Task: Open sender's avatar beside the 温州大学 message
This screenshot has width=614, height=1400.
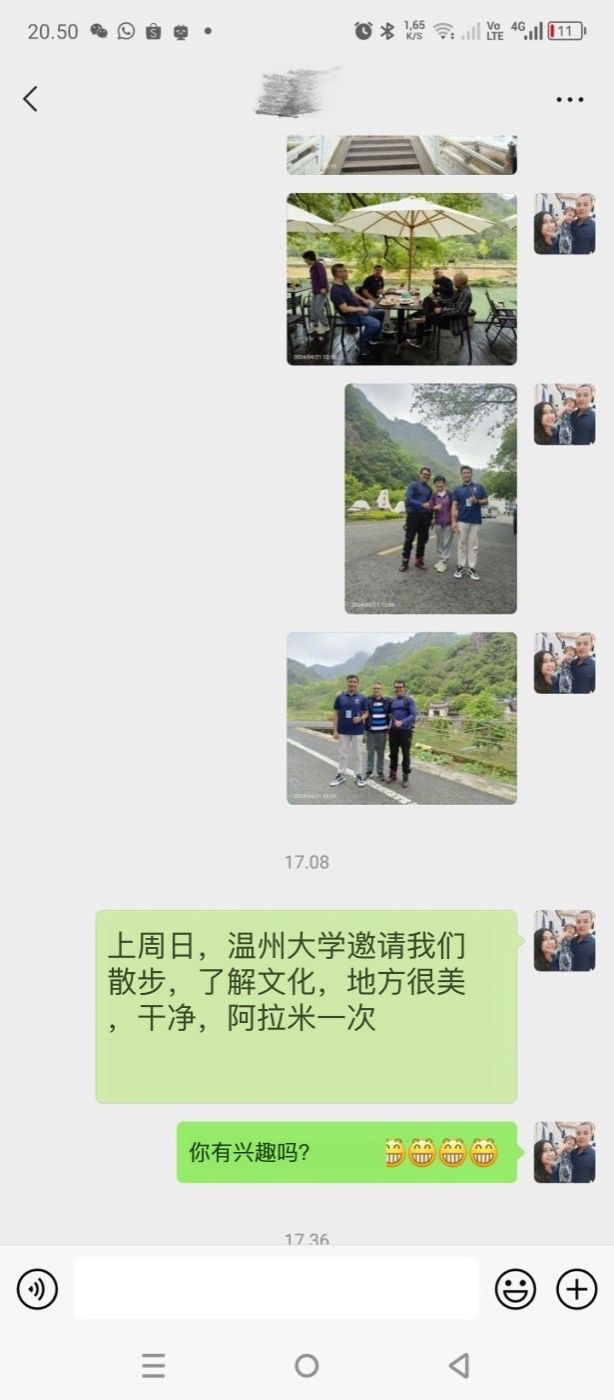Action: 564,940
